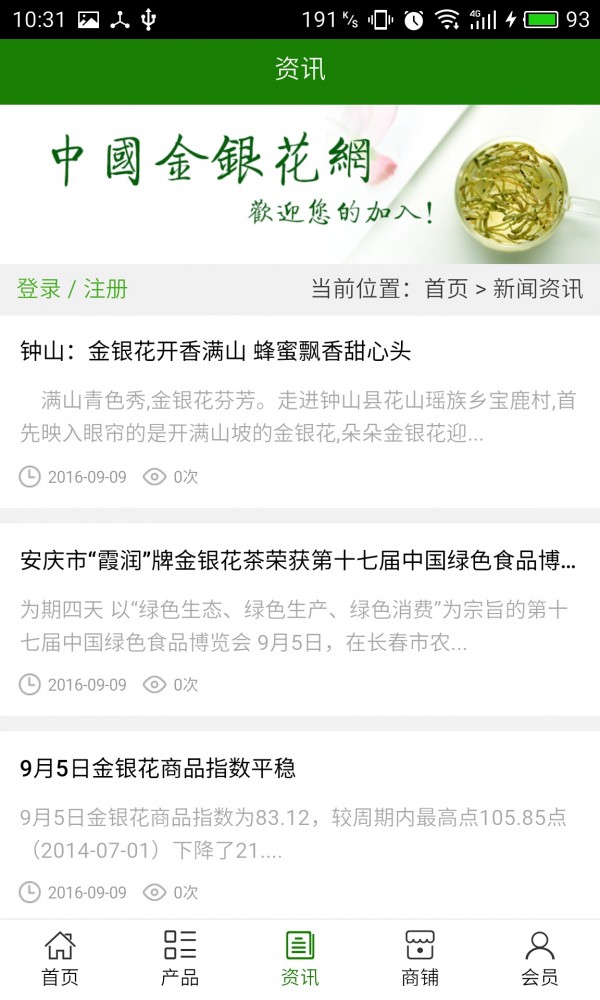Go to the 商铺 shops tab
Screen dimensions: 600x1000
[x=420, y=958]
